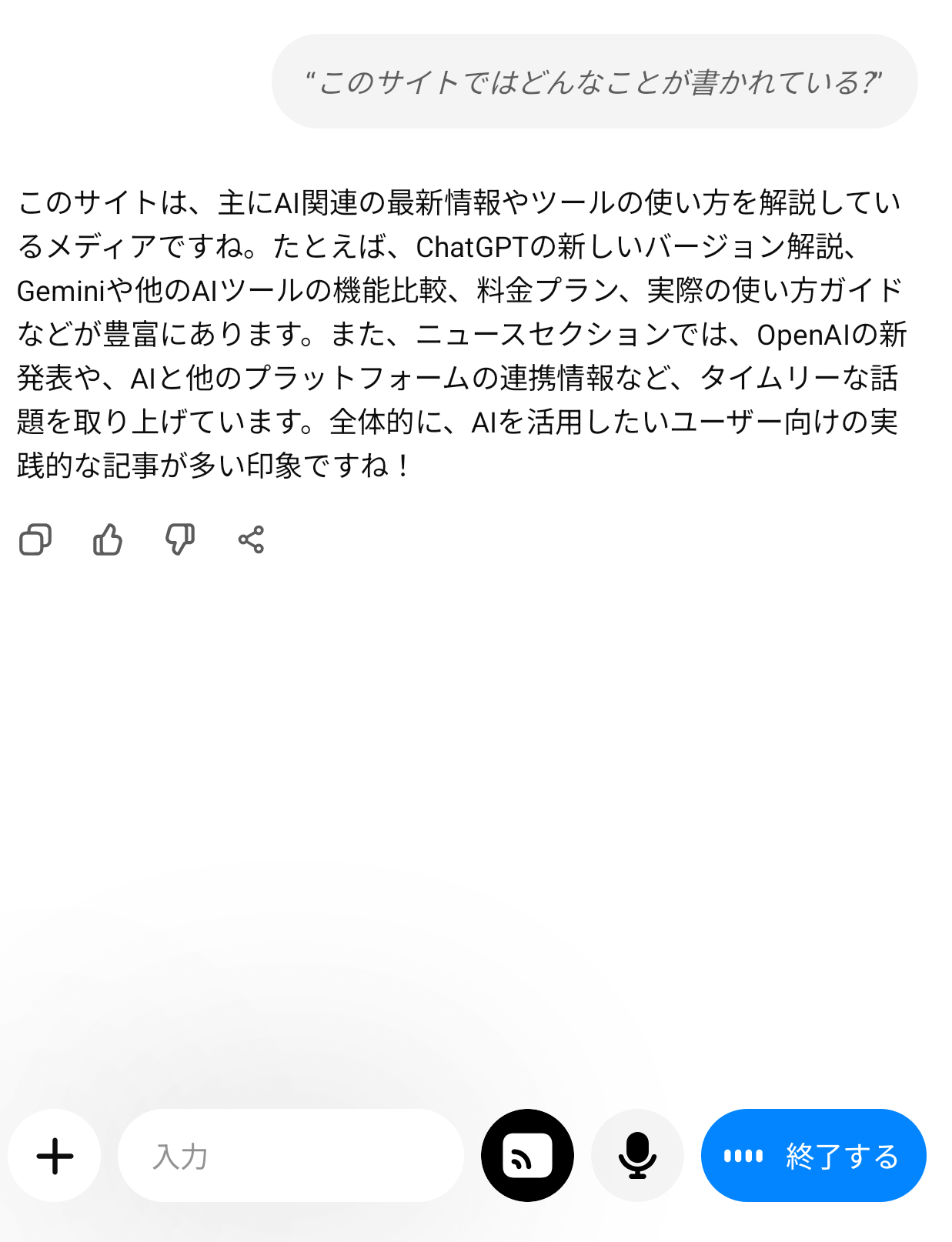Screen dimensions: 952x1242
Task: Give the response a thumbs up
Action: coord(107,539)
